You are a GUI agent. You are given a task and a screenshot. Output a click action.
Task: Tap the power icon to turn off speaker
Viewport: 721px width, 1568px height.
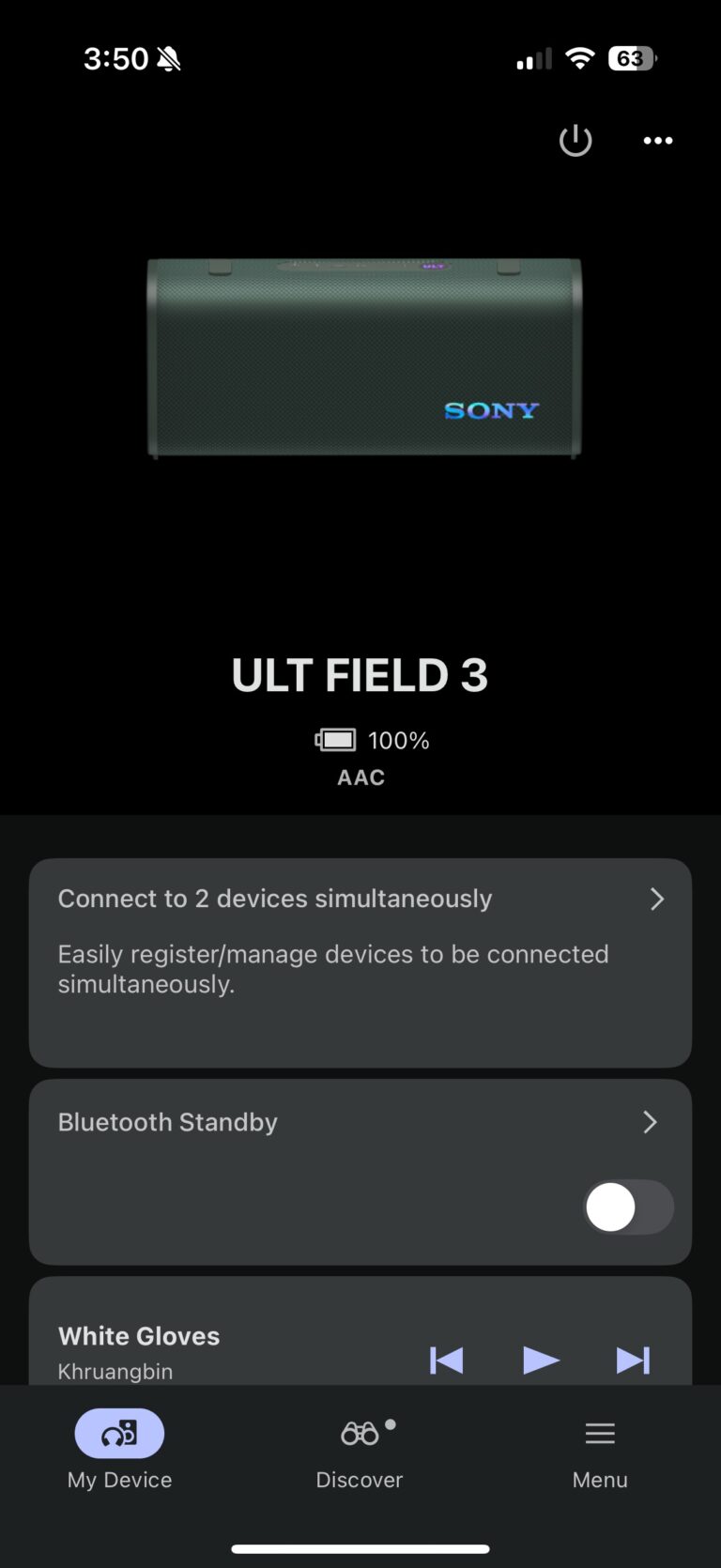tap(575, 140)
